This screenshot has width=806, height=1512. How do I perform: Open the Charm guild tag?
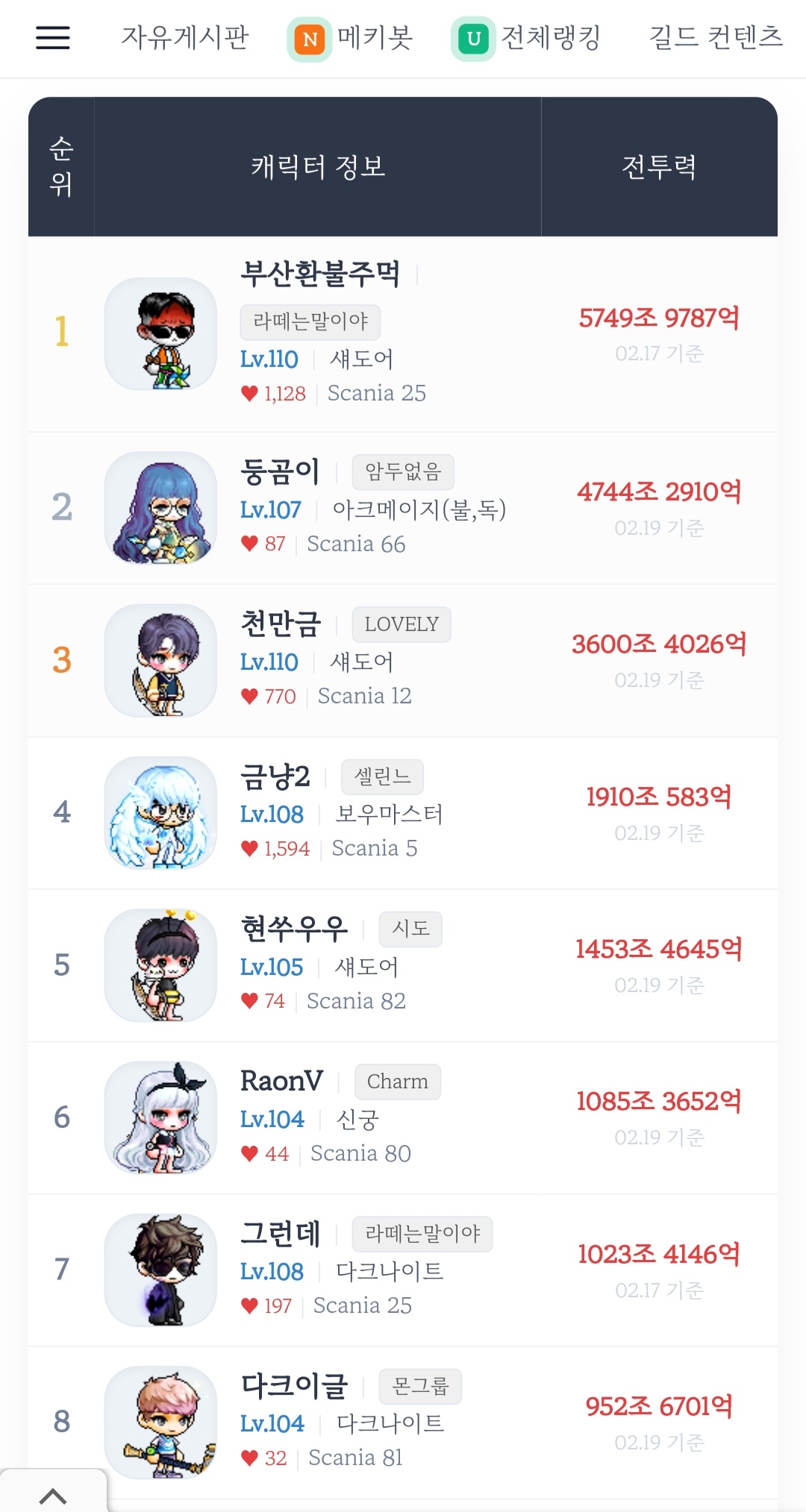[x=397, y=1082]
